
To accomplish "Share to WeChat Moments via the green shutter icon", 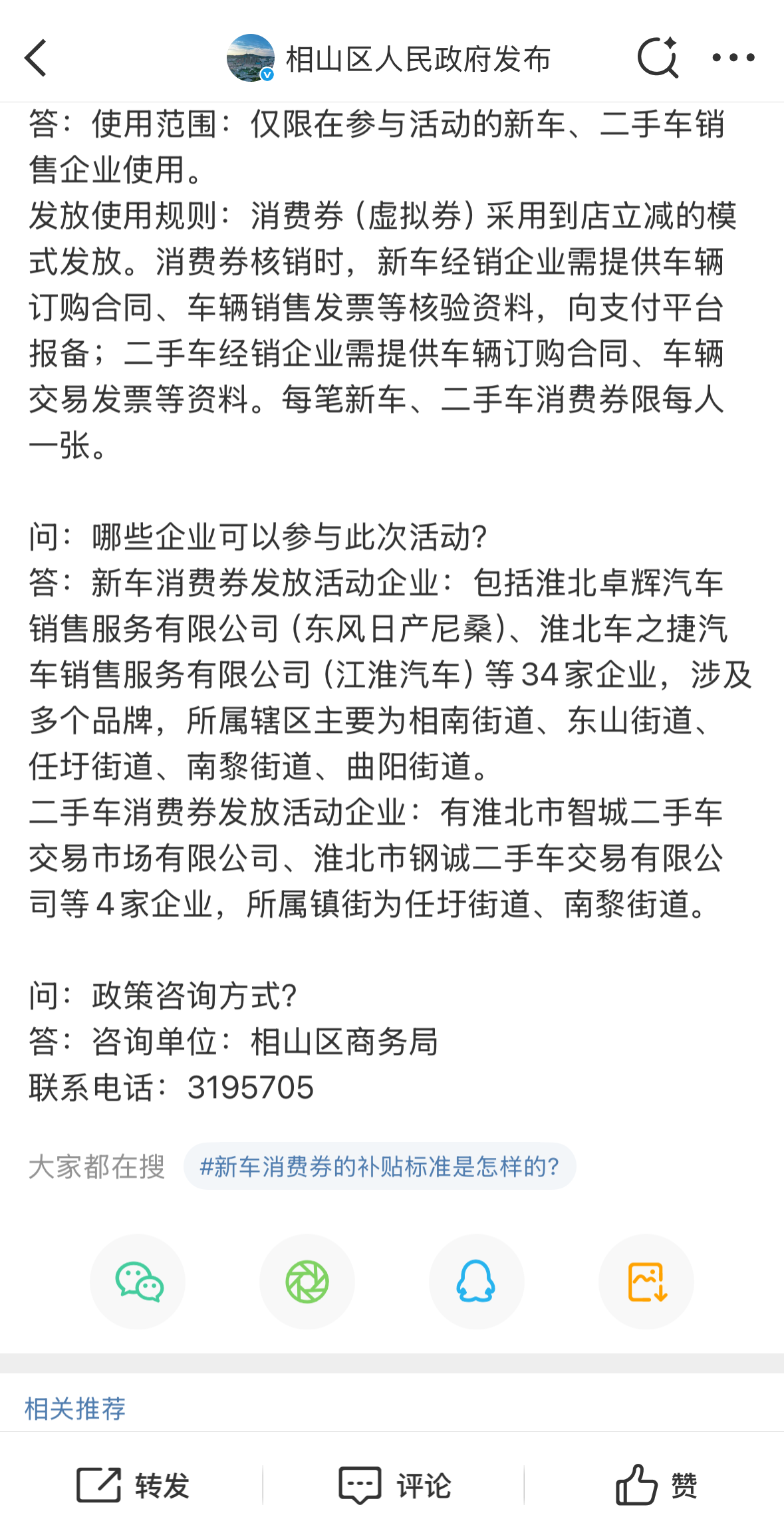I will click(x=307, y=1282).
